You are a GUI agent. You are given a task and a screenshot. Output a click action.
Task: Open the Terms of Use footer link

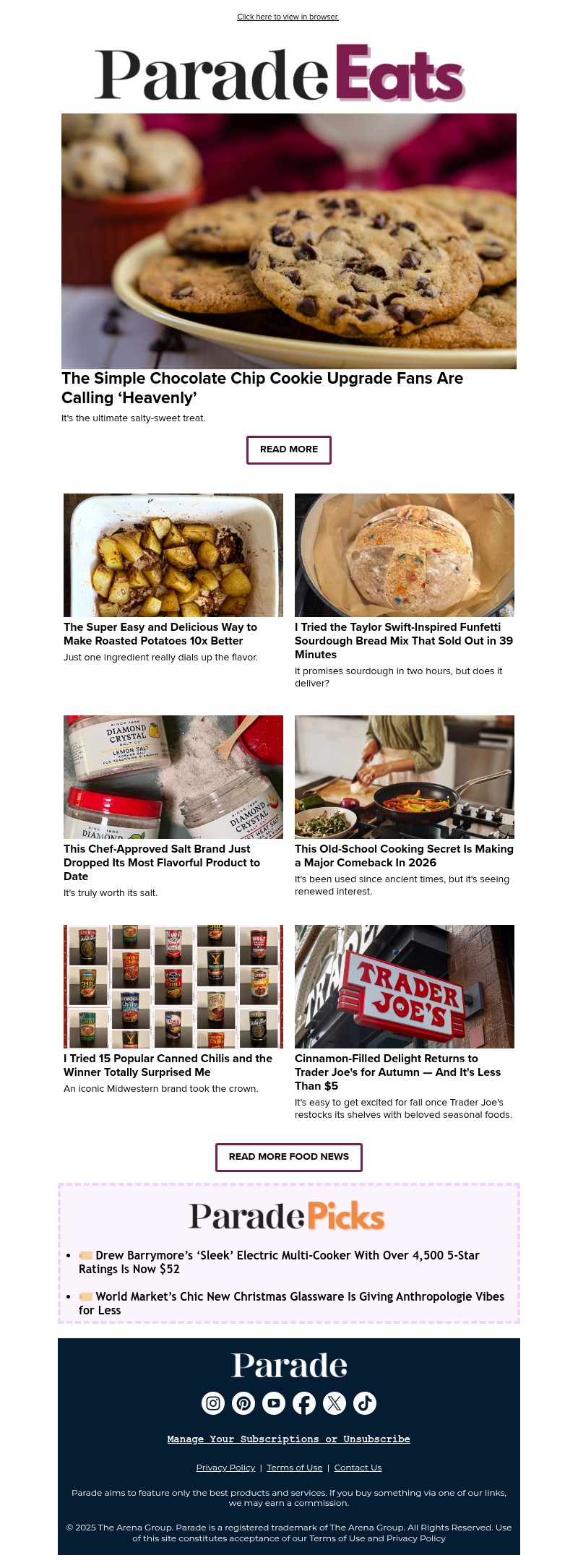click(294, 1468)
